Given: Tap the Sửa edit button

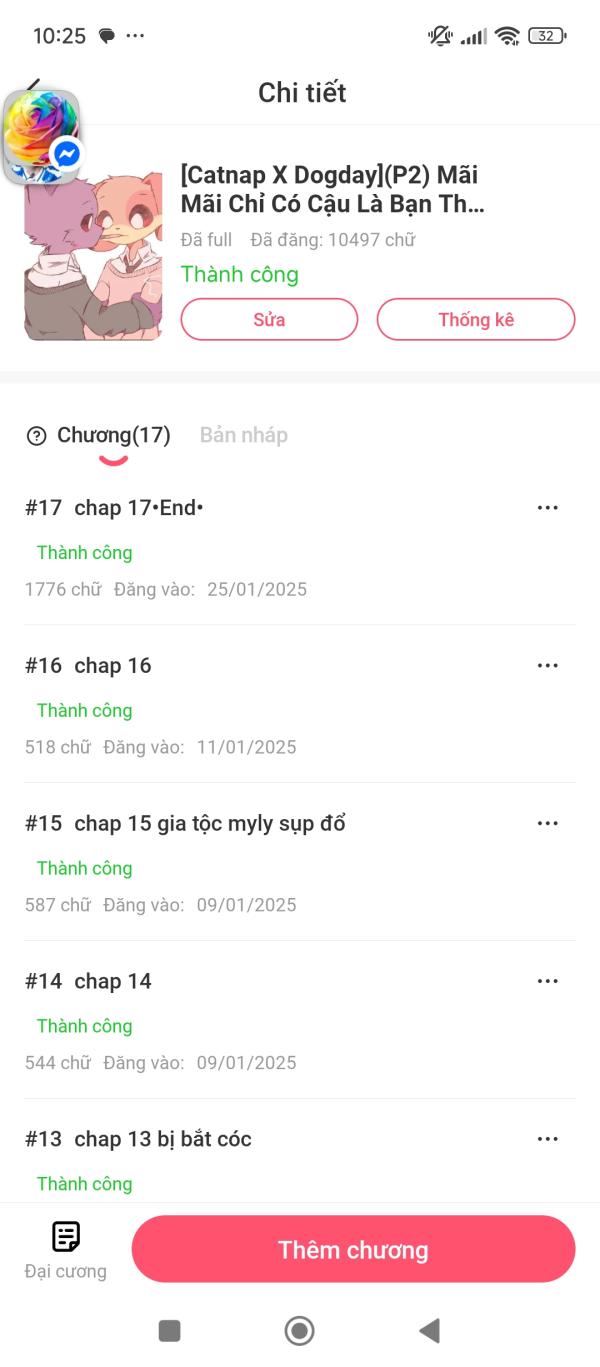Looking at the screenshot, I should point(269,320).
